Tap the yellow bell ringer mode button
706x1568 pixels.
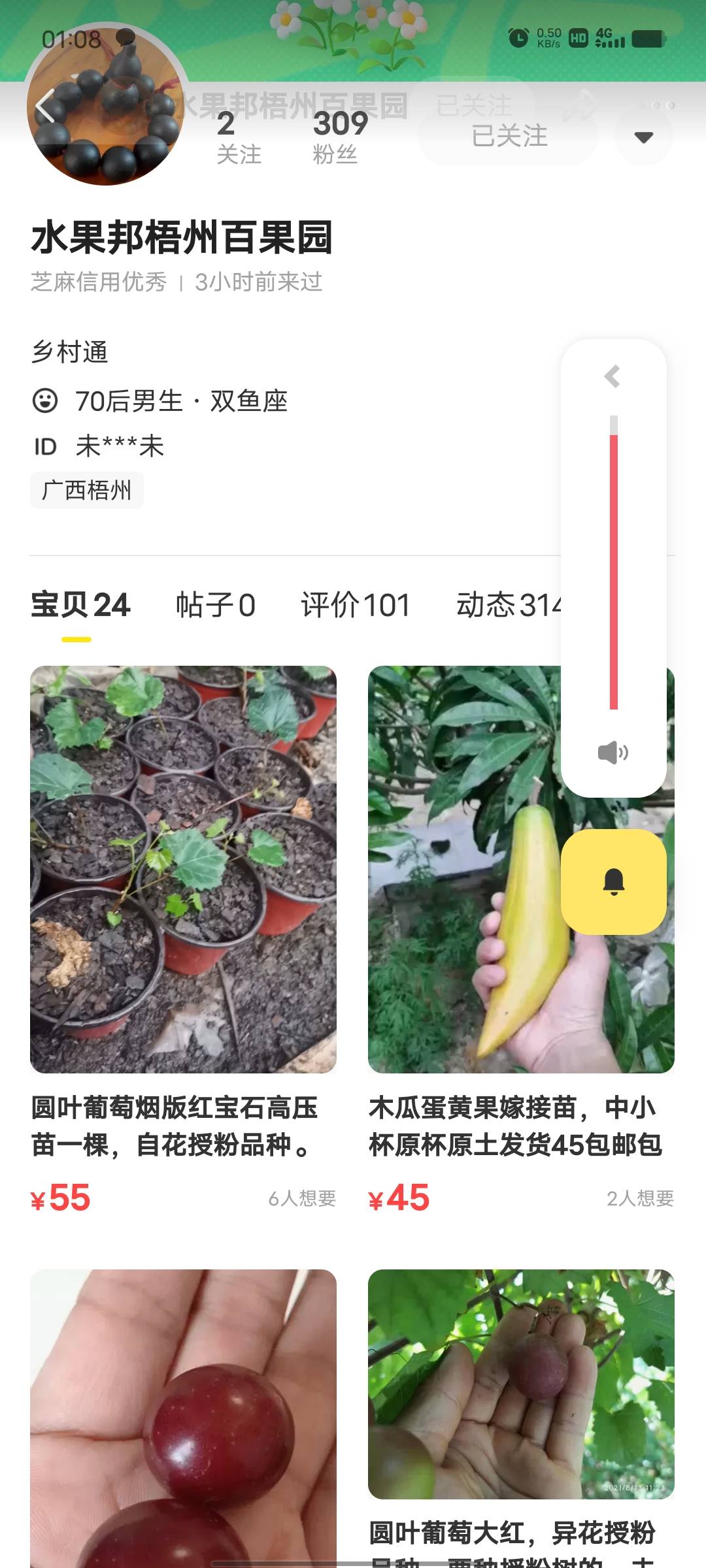(x=613, y=882)
